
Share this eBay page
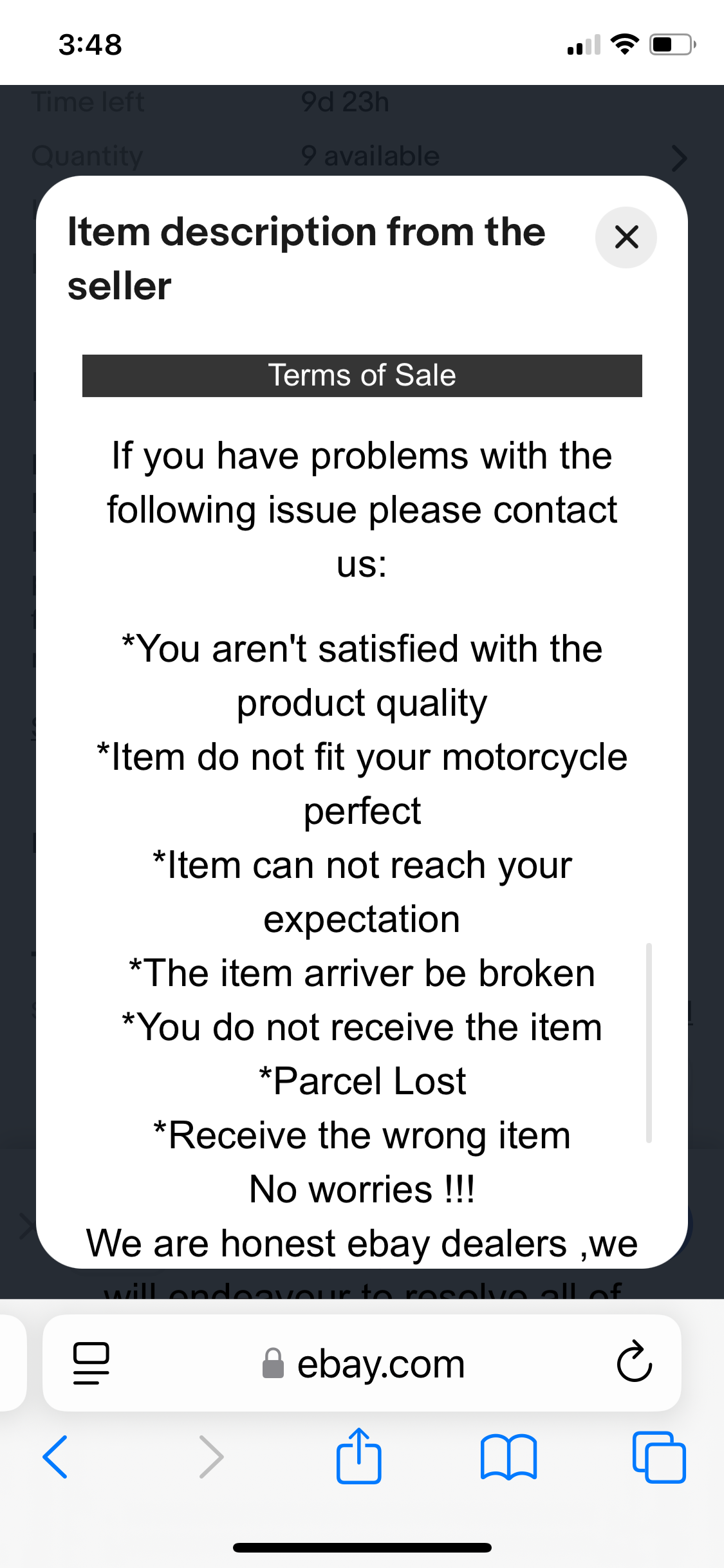(358, 1456)
